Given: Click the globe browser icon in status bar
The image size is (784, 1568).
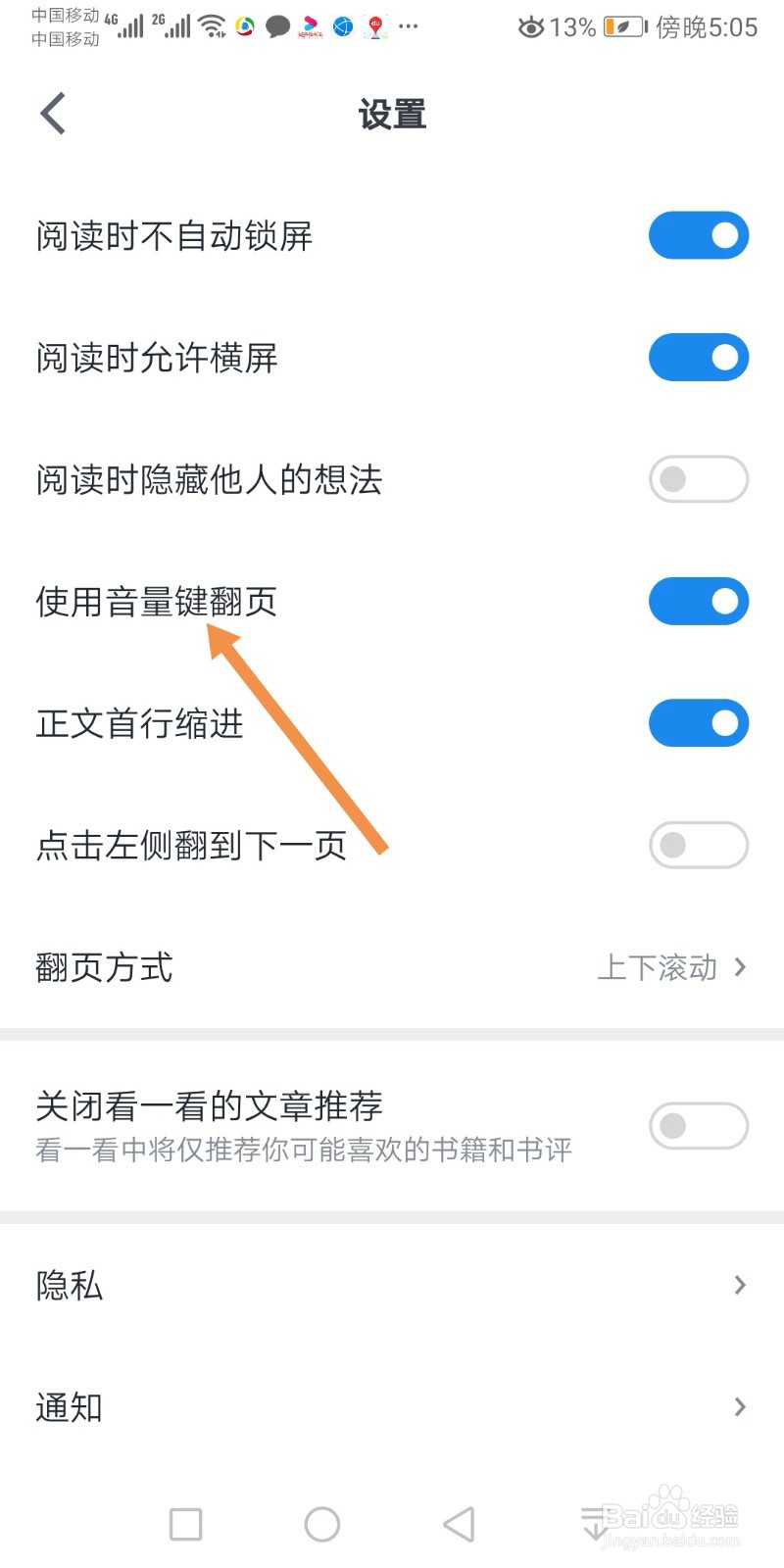Looking at the screenshot, I should tap(342, 25).
